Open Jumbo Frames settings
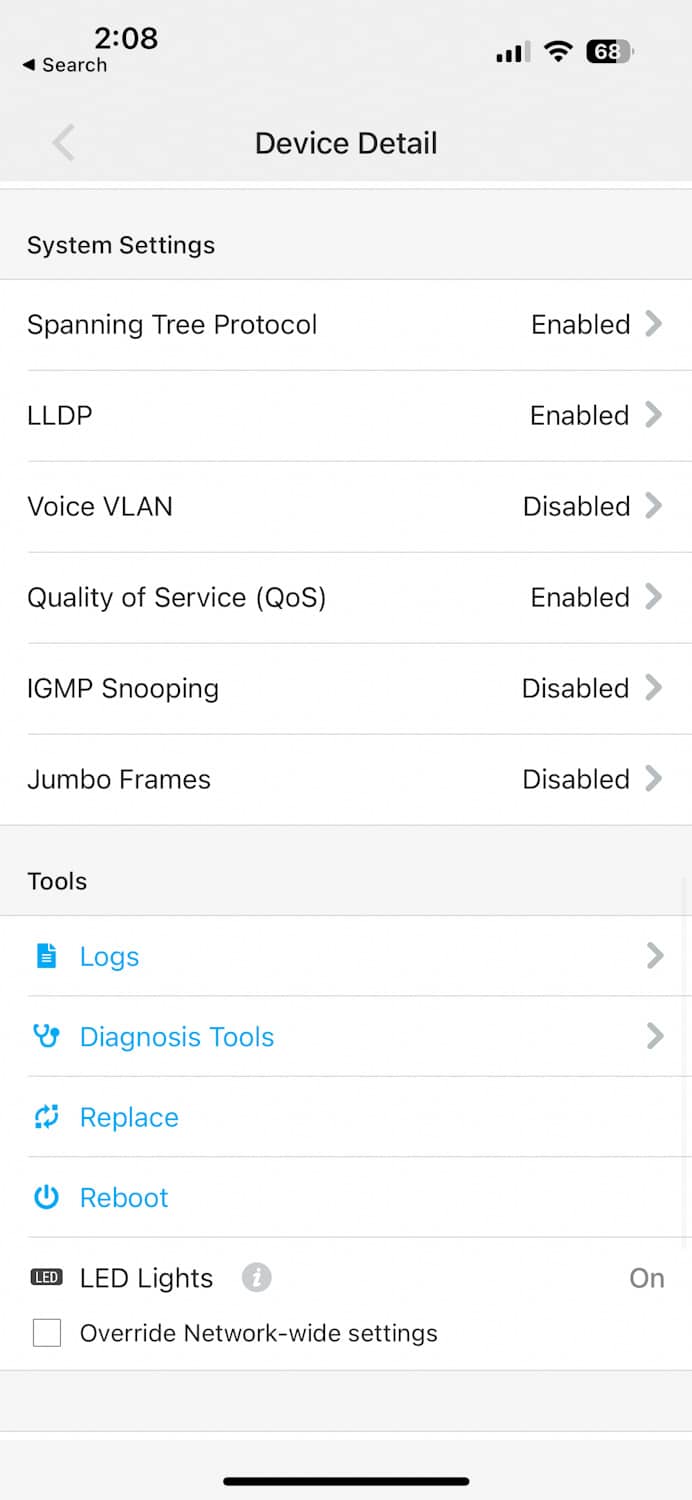The width and height of the screenshot is (692, 1500). pyautogui.click(x=346, y=780)
